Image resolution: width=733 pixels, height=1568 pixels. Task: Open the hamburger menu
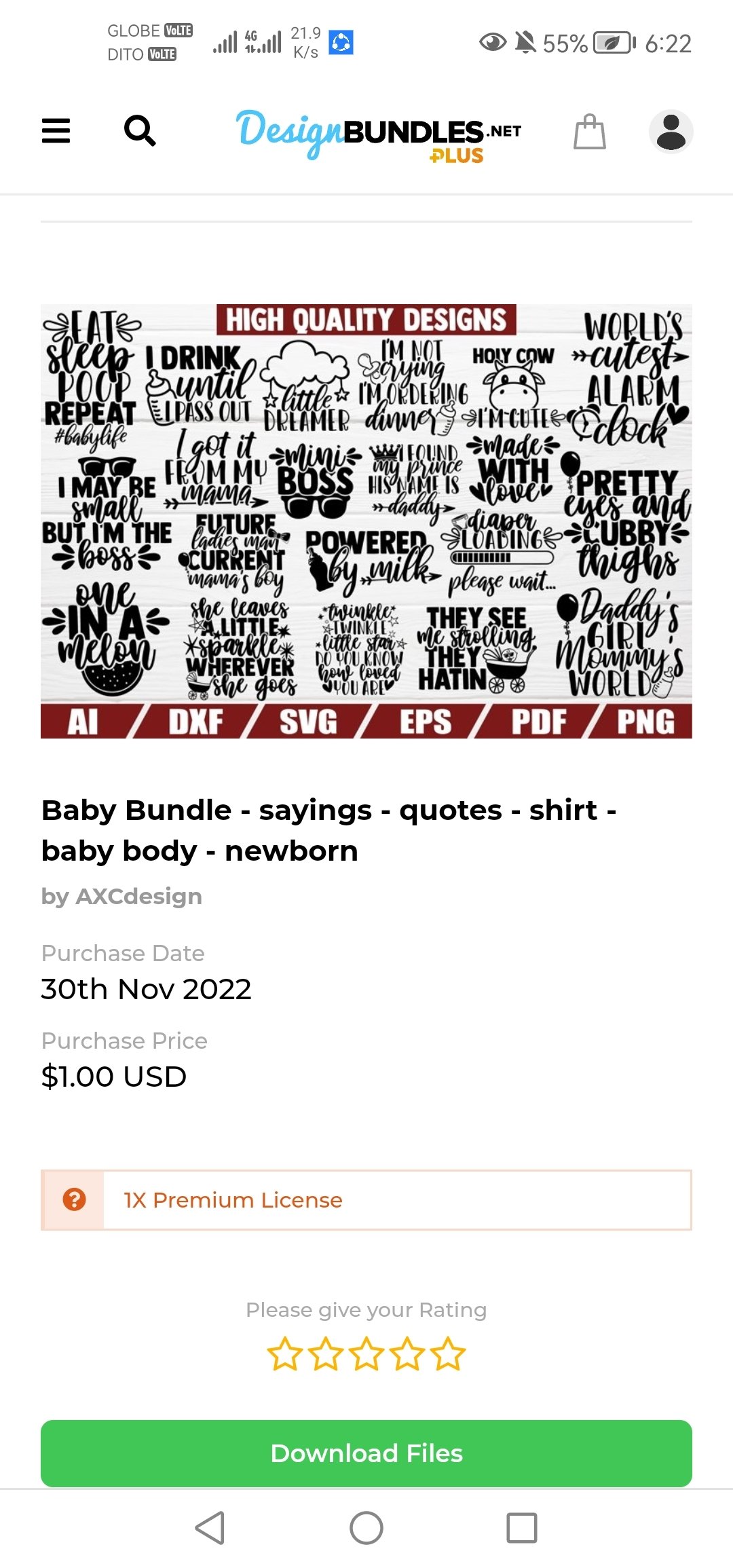pyautogui.click(x=56, y=130)
